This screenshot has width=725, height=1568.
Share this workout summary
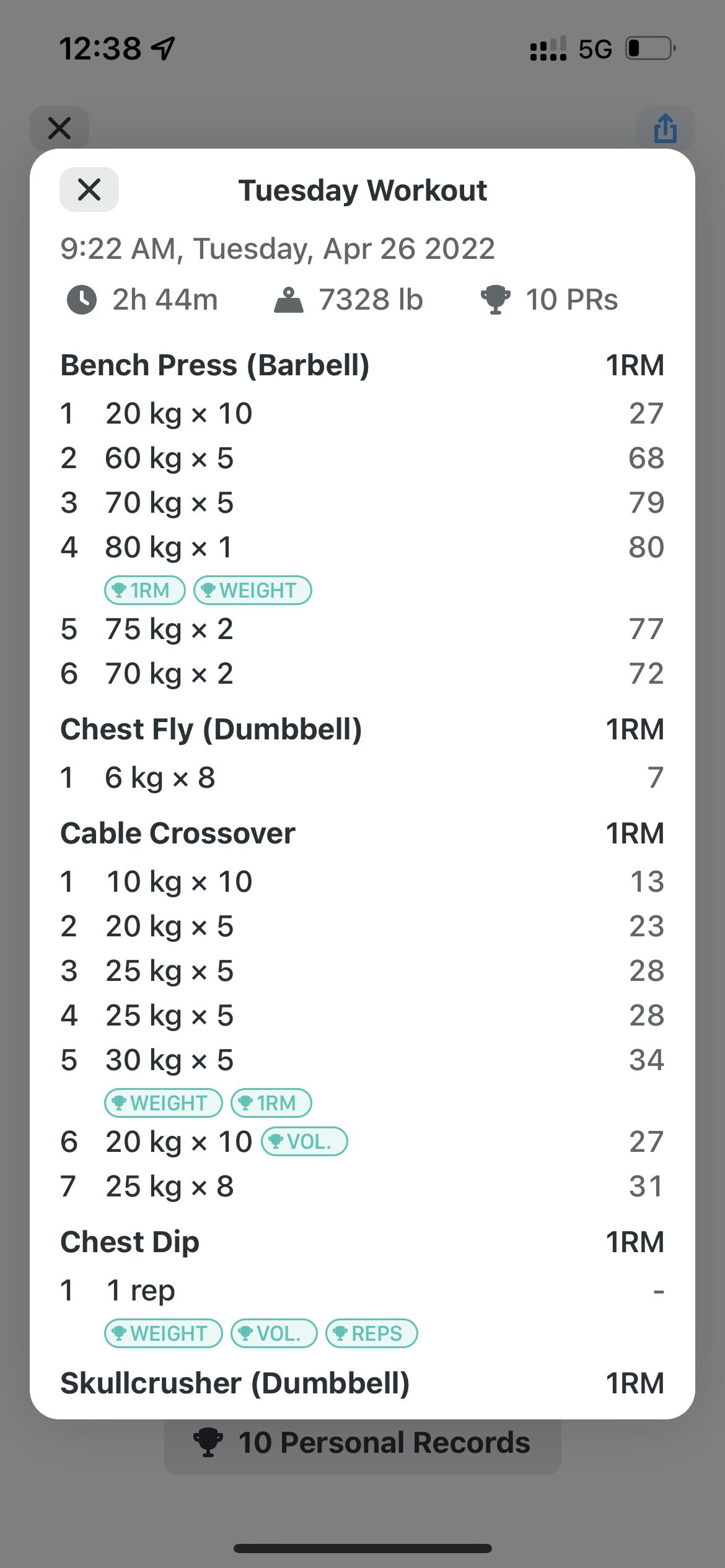665,128
